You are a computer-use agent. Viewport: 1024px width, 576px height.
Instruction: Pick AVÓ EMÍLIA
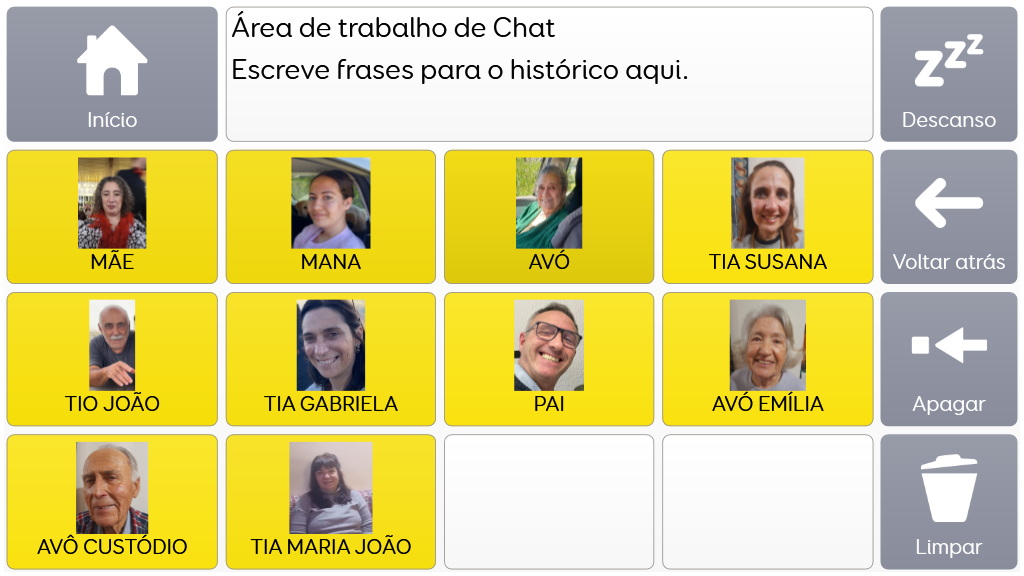767,359
